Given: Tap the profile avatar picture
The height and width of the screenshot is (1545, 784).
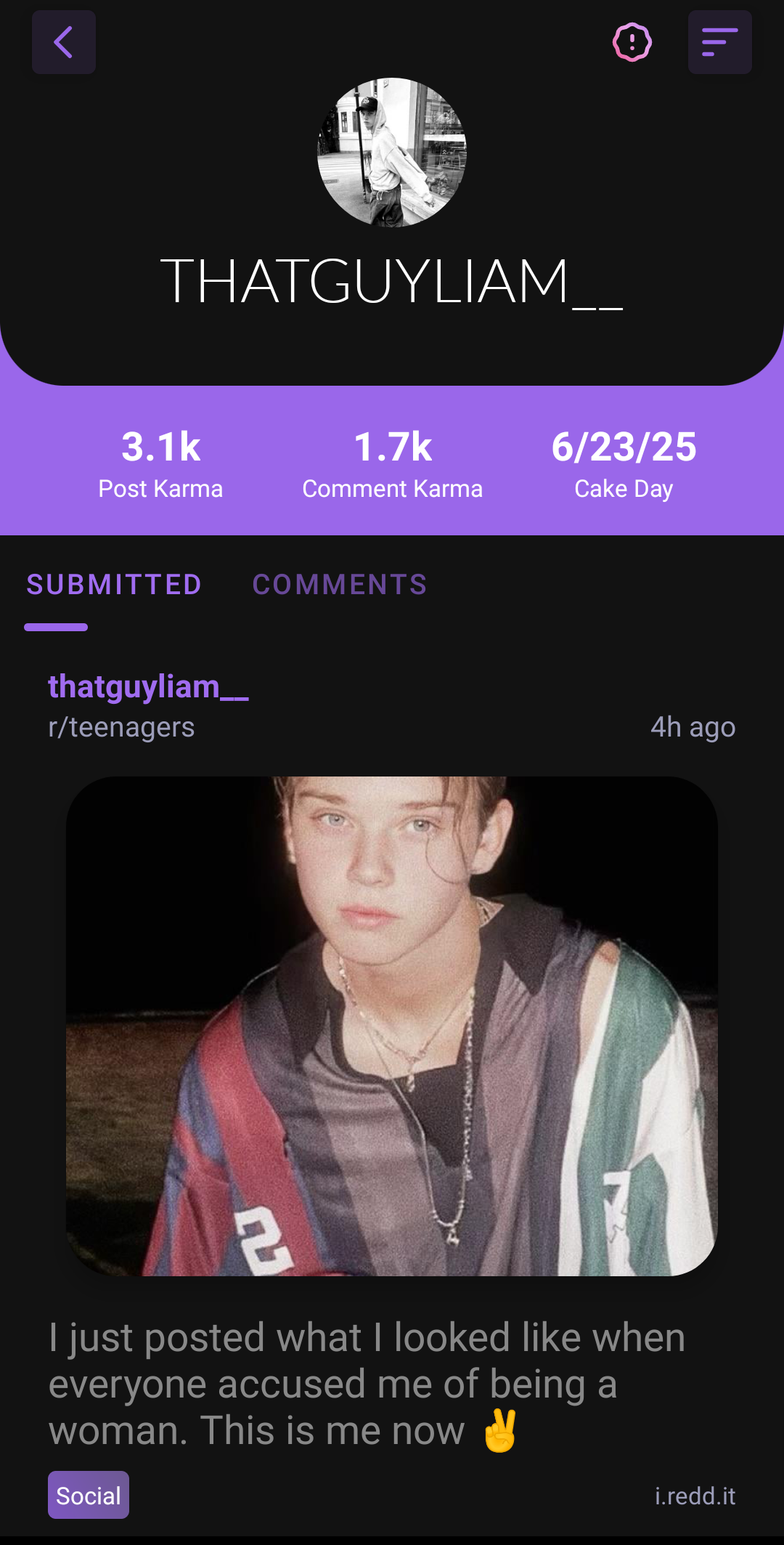Looking at the screenshot, I should coord(392,153).
